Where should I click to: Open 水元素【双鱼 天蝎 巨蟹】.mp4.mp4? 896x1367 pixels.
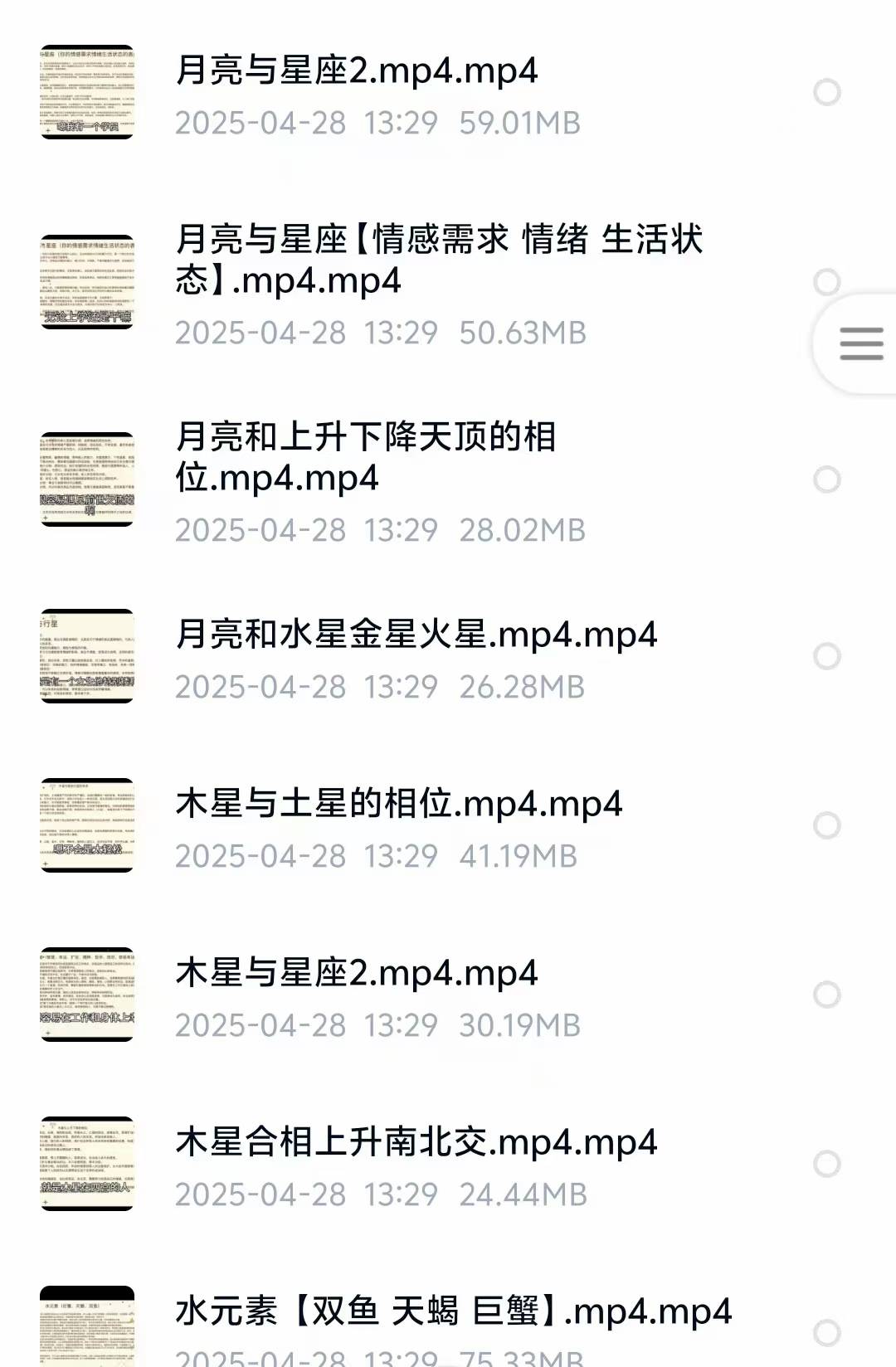click(453, 1312)
